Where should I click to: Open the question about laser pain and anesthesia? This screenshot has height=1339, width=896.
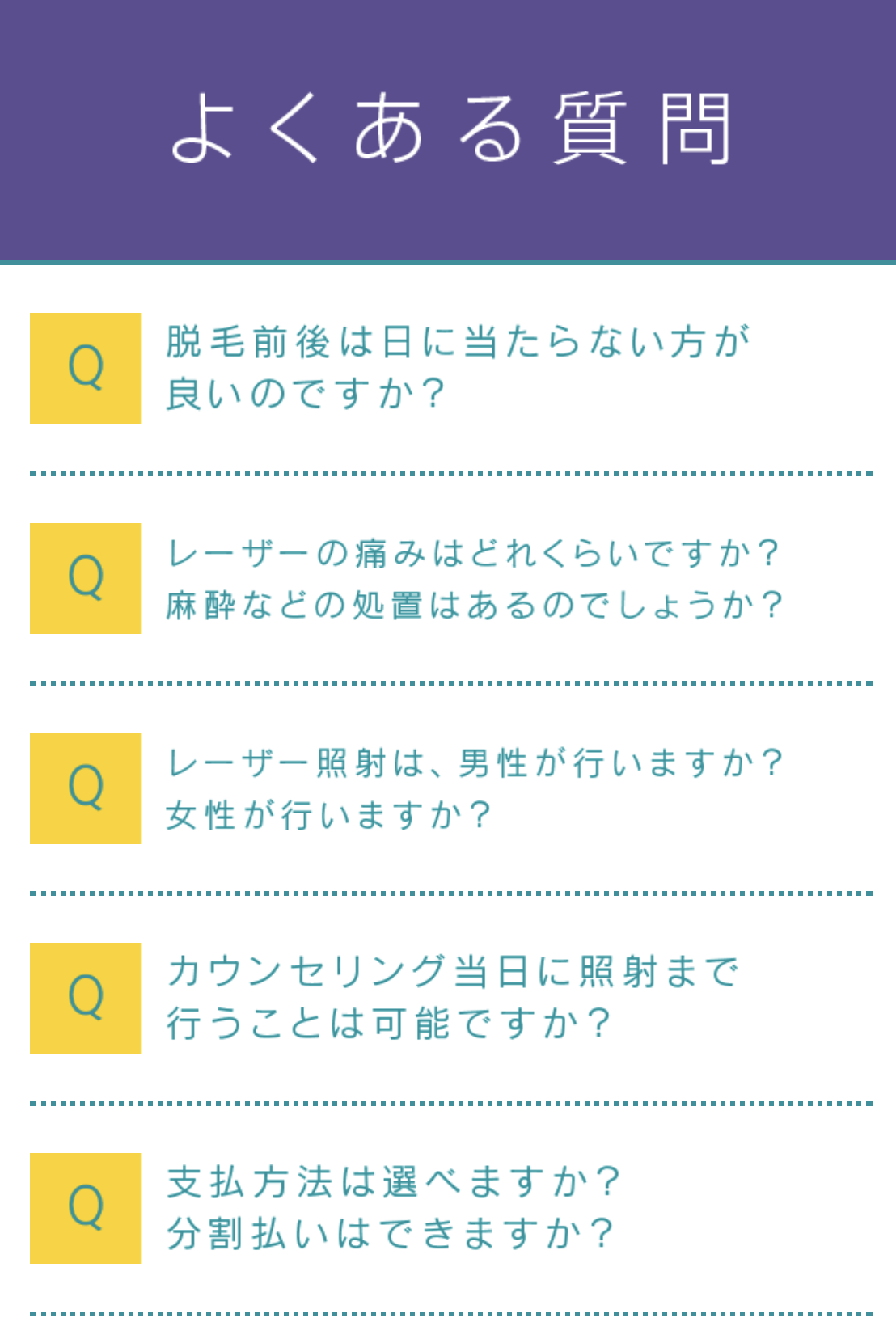(473, 579)
